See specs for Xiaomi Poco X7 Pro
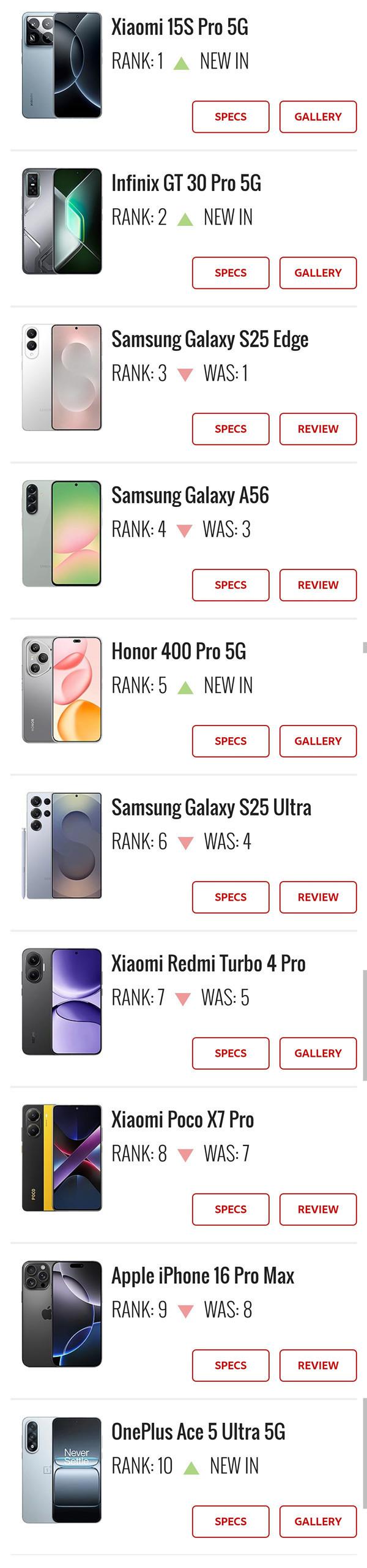367x1568 pixels. (231, 1210)
